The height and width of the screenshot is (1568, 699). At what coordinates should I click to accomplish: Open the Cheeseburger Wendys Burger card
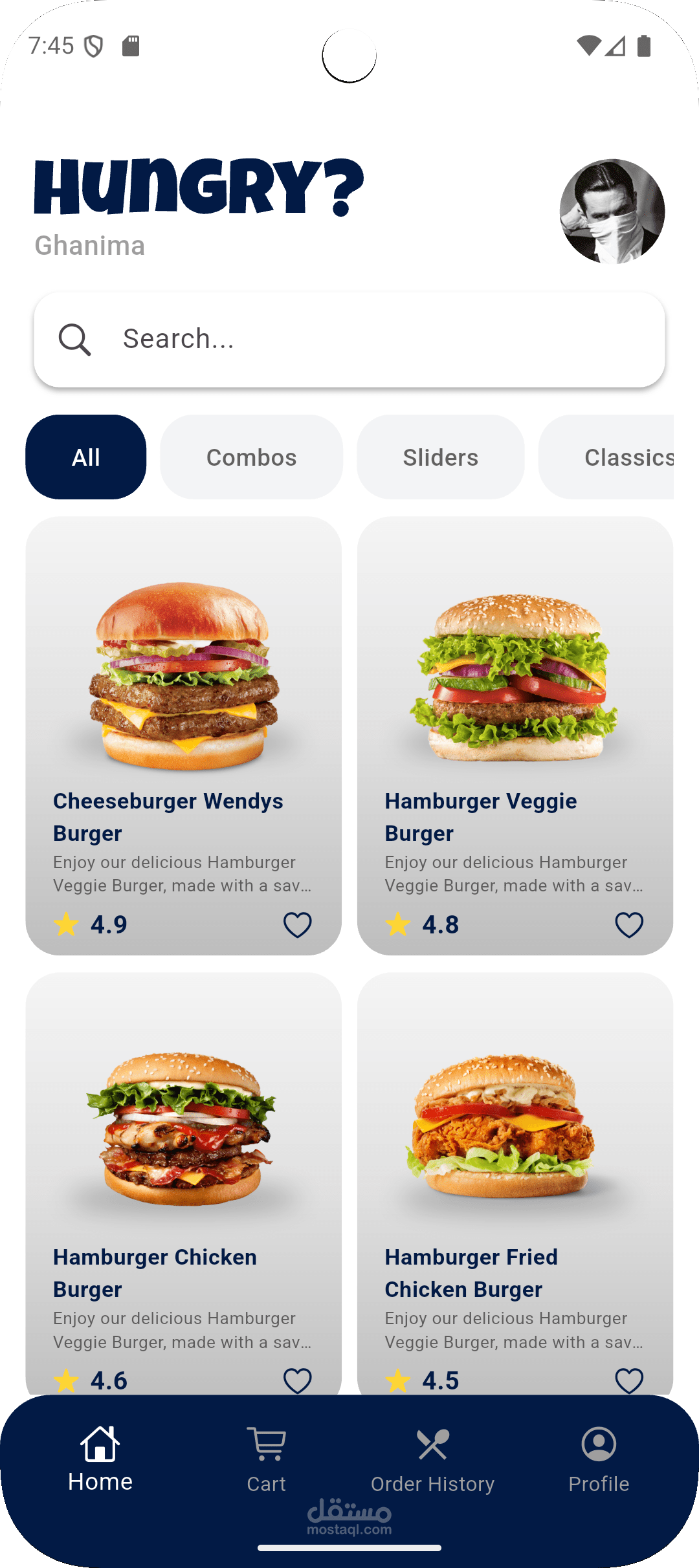(x=183, y=712)
